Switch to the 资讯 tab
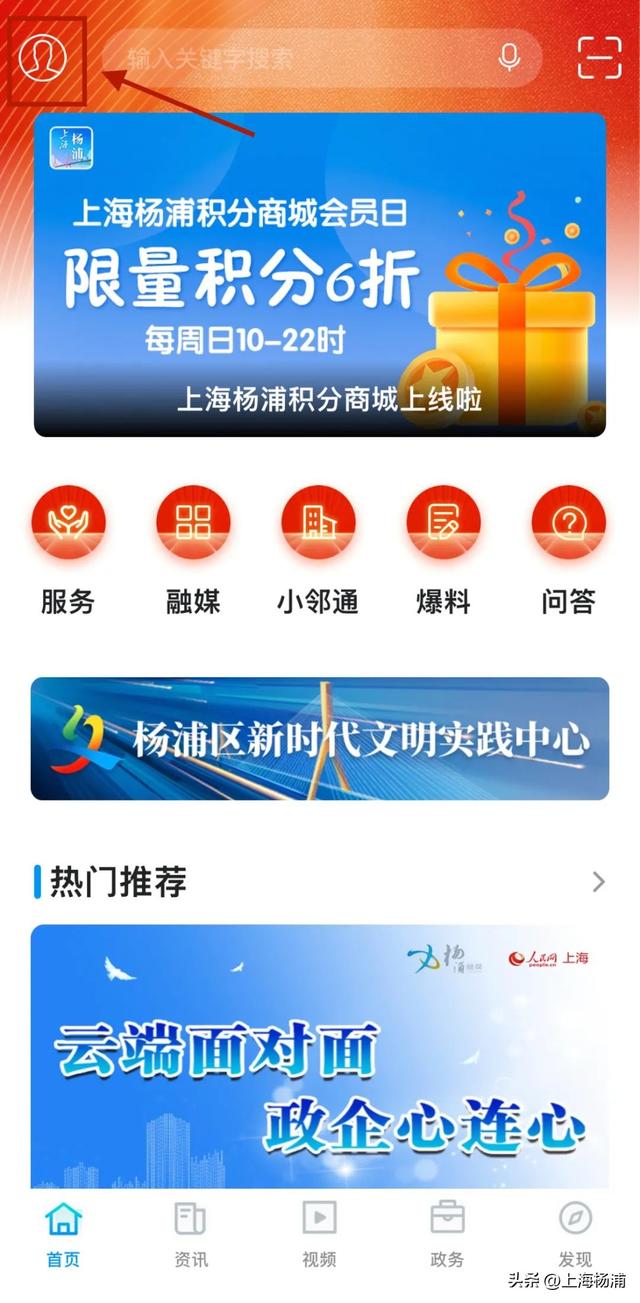640x1303 pixels. [x=190, y=1234]
